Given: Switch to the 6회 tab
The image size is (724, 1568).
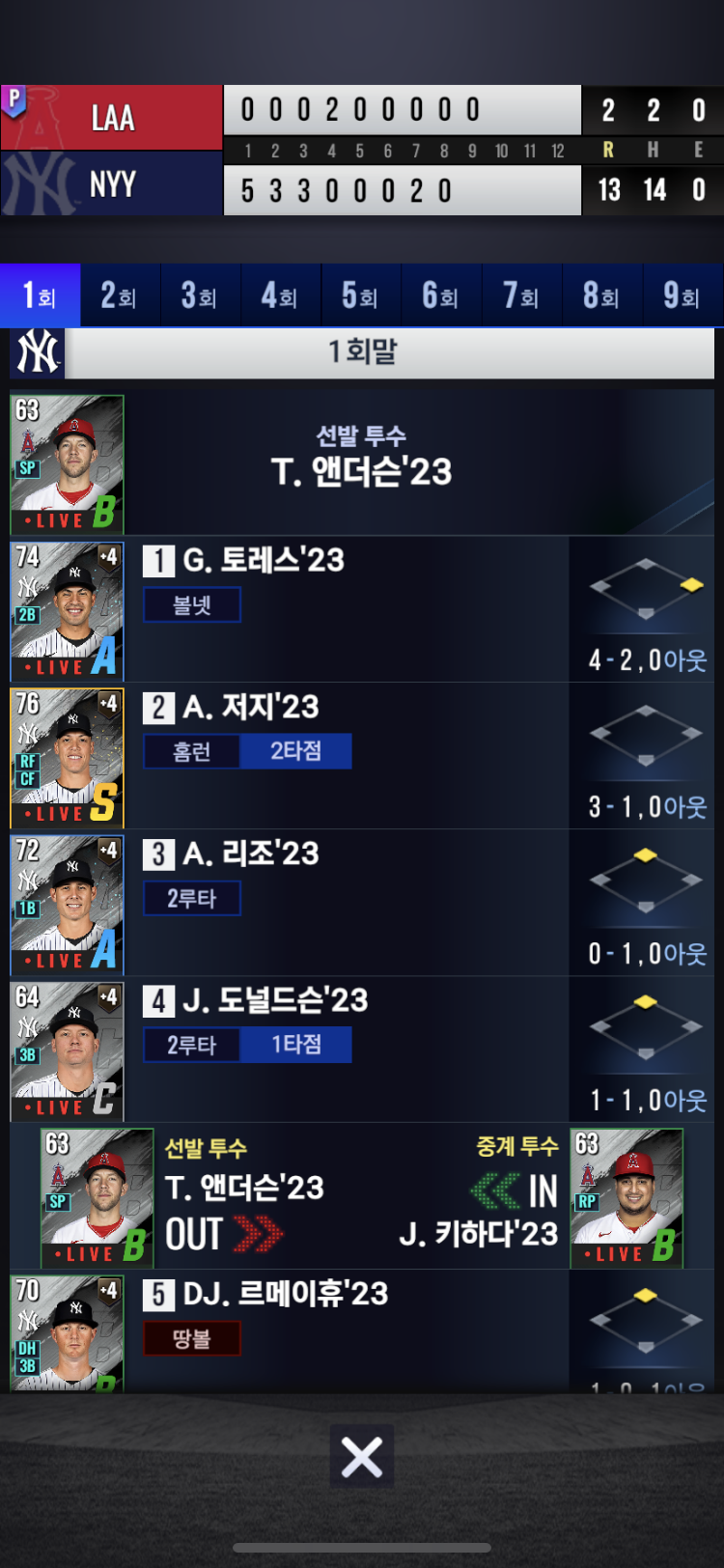Looking at the screenshot, I should pos(441,295).
